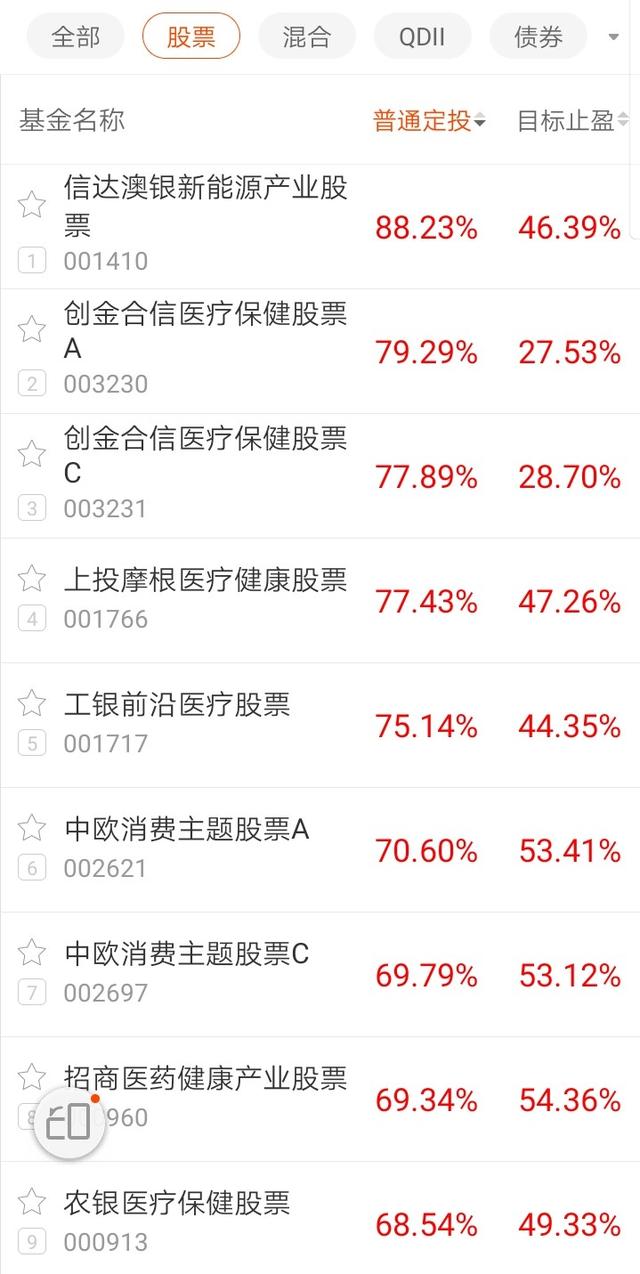Star the 工银前沿医疗股票 fund
Image resolution: width=640 pixels, height=1274 pixels.
pyautogui.click(x=32, y=703)
